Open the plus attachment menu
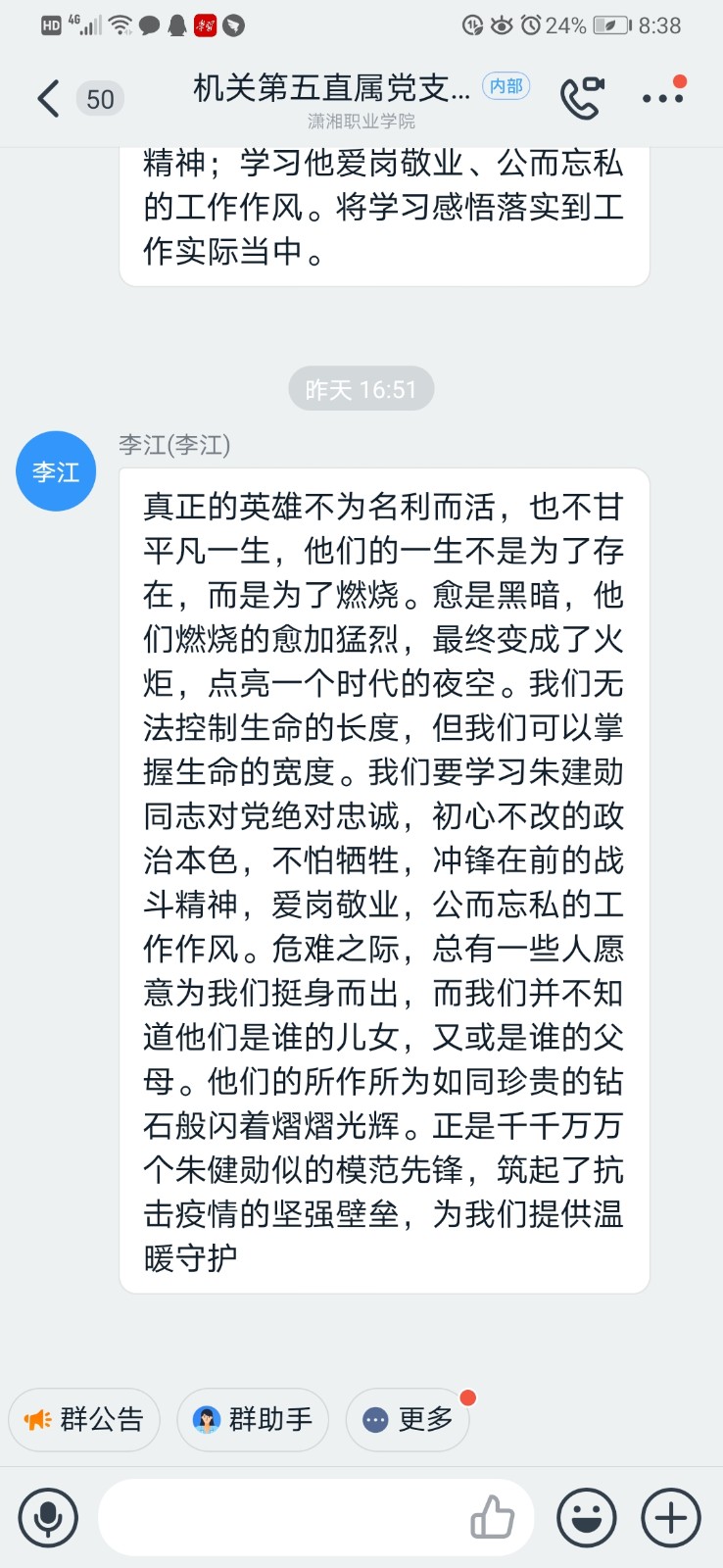The width and height of the screenshot is (723, 1568). tap(671, 1518)
